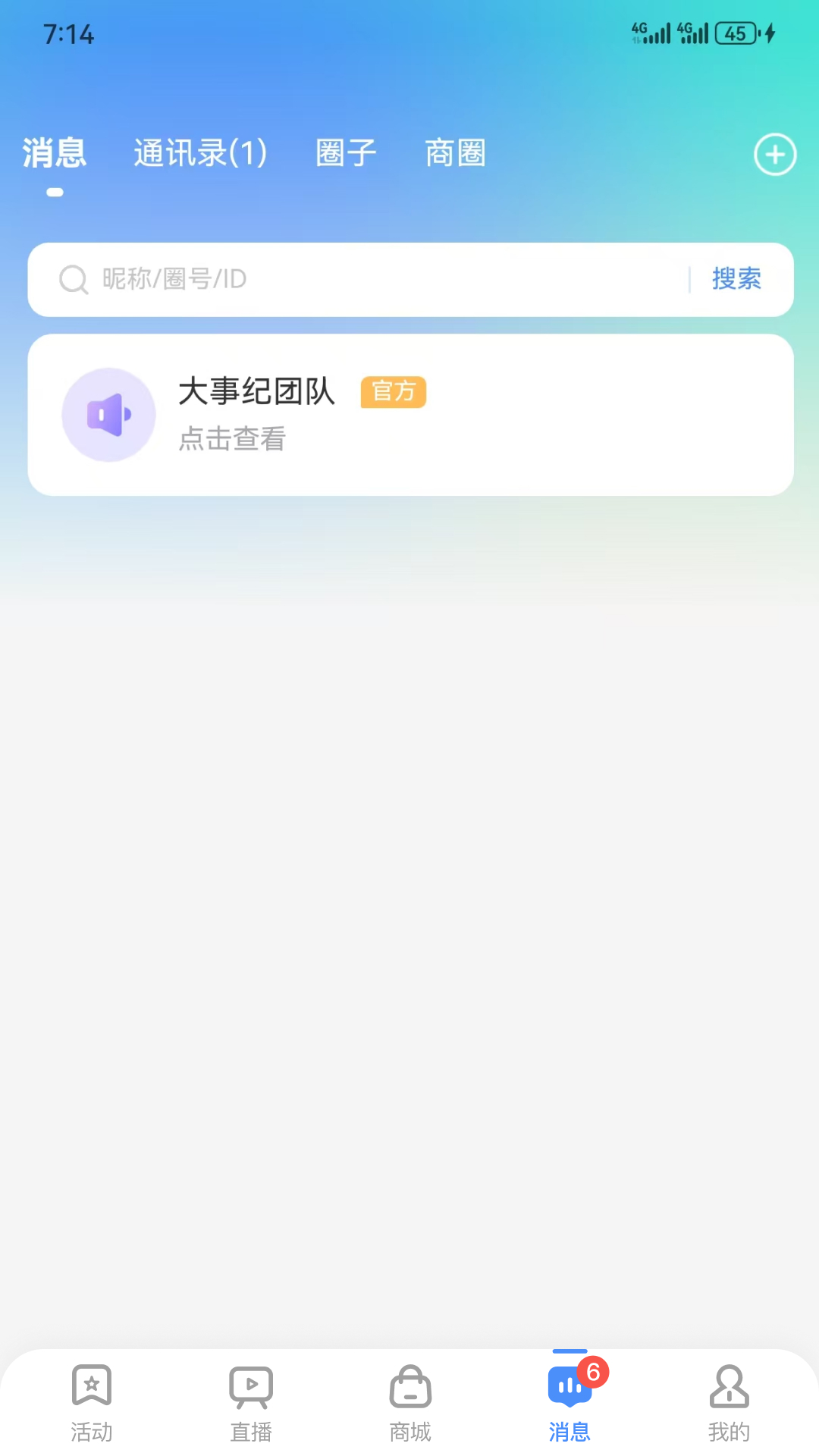
Task: Tap the speaker avatar of 大事纪团队
Action: pos(108,414)
